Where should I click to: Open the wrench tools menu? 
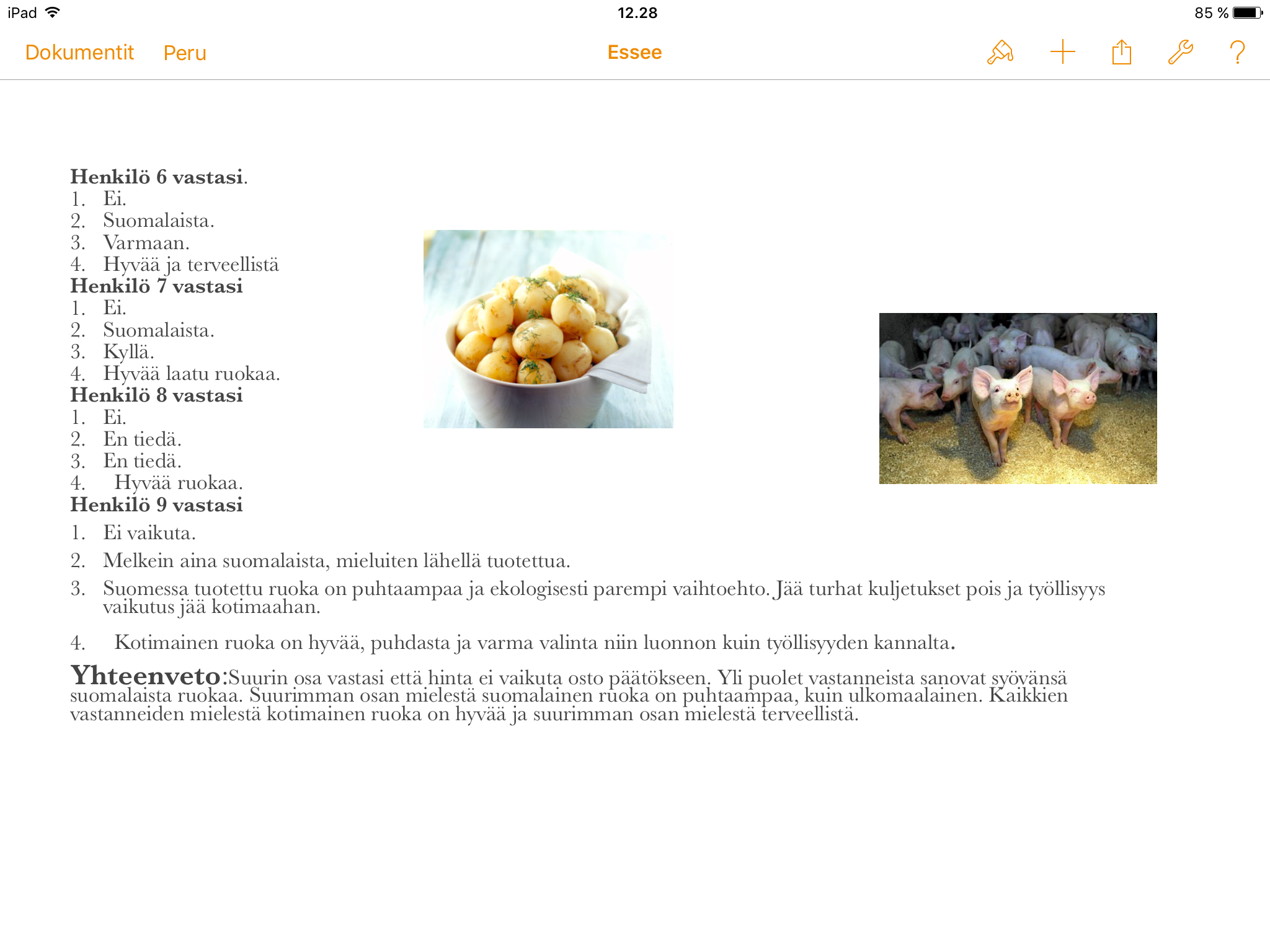(1180, 53)
